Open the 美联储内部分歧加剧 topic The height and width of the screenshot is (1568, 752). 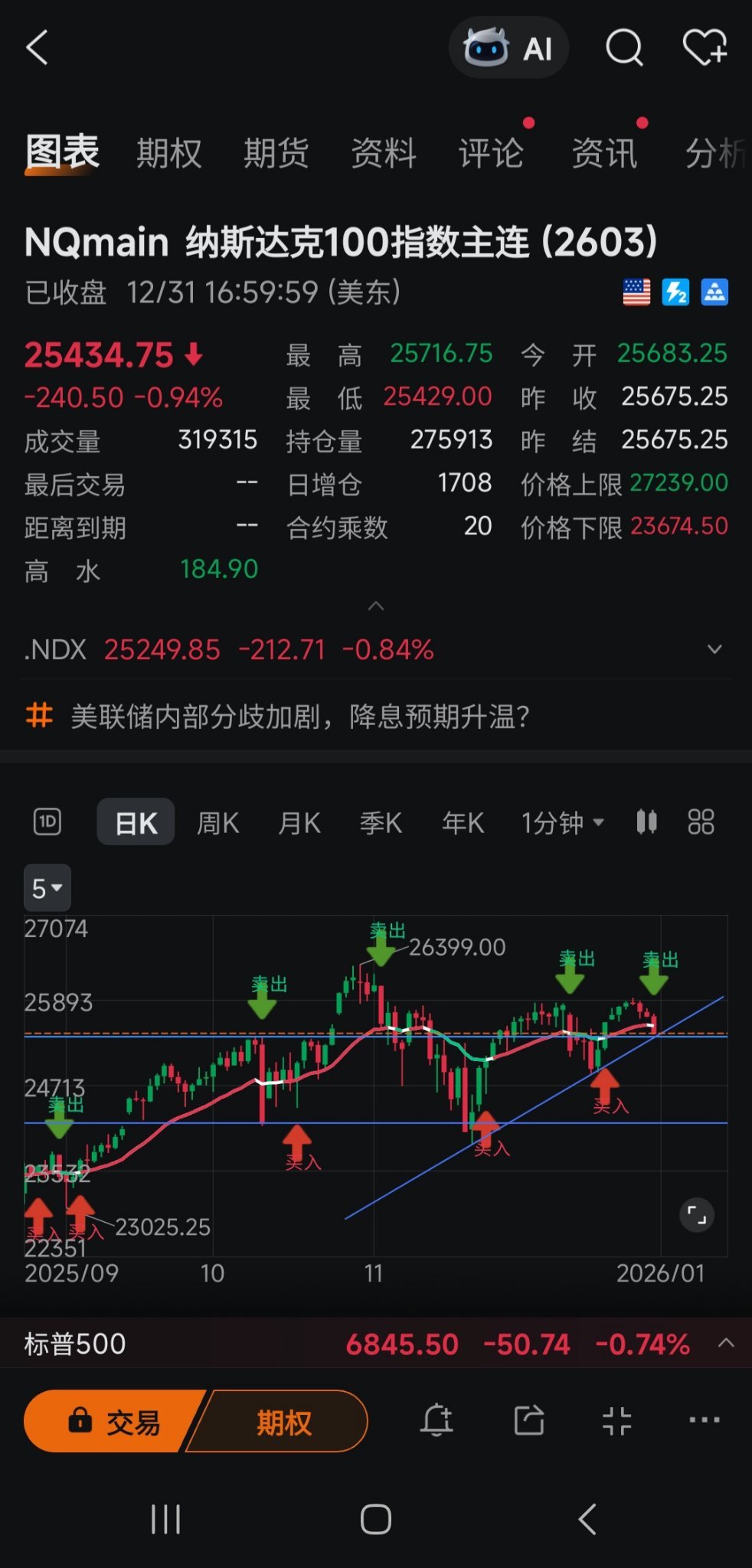point(299,717)
